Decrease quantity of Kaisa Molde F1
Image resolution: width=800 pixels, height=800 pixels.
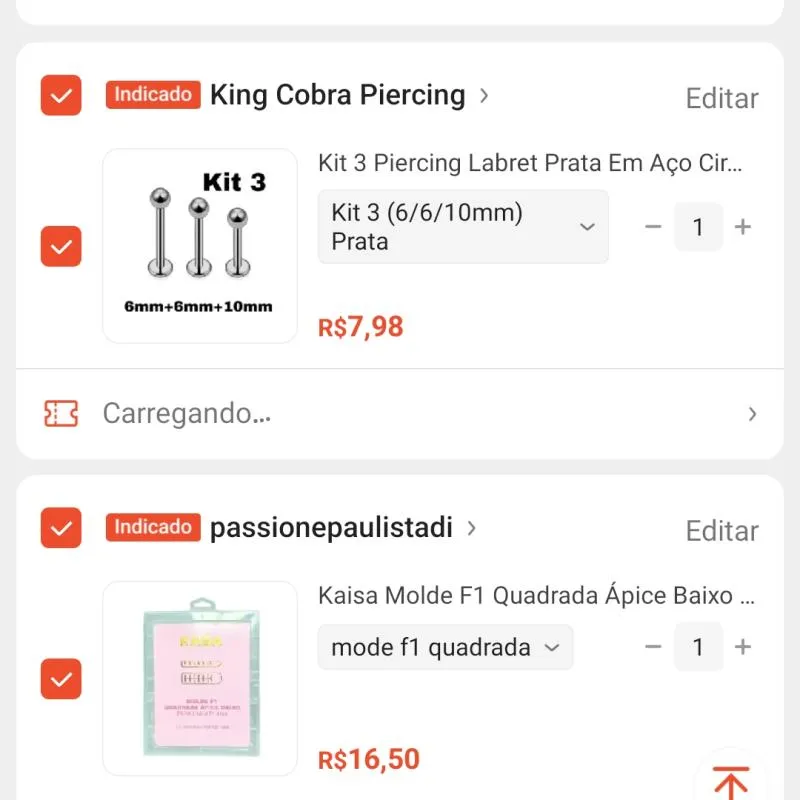(653, 647)
